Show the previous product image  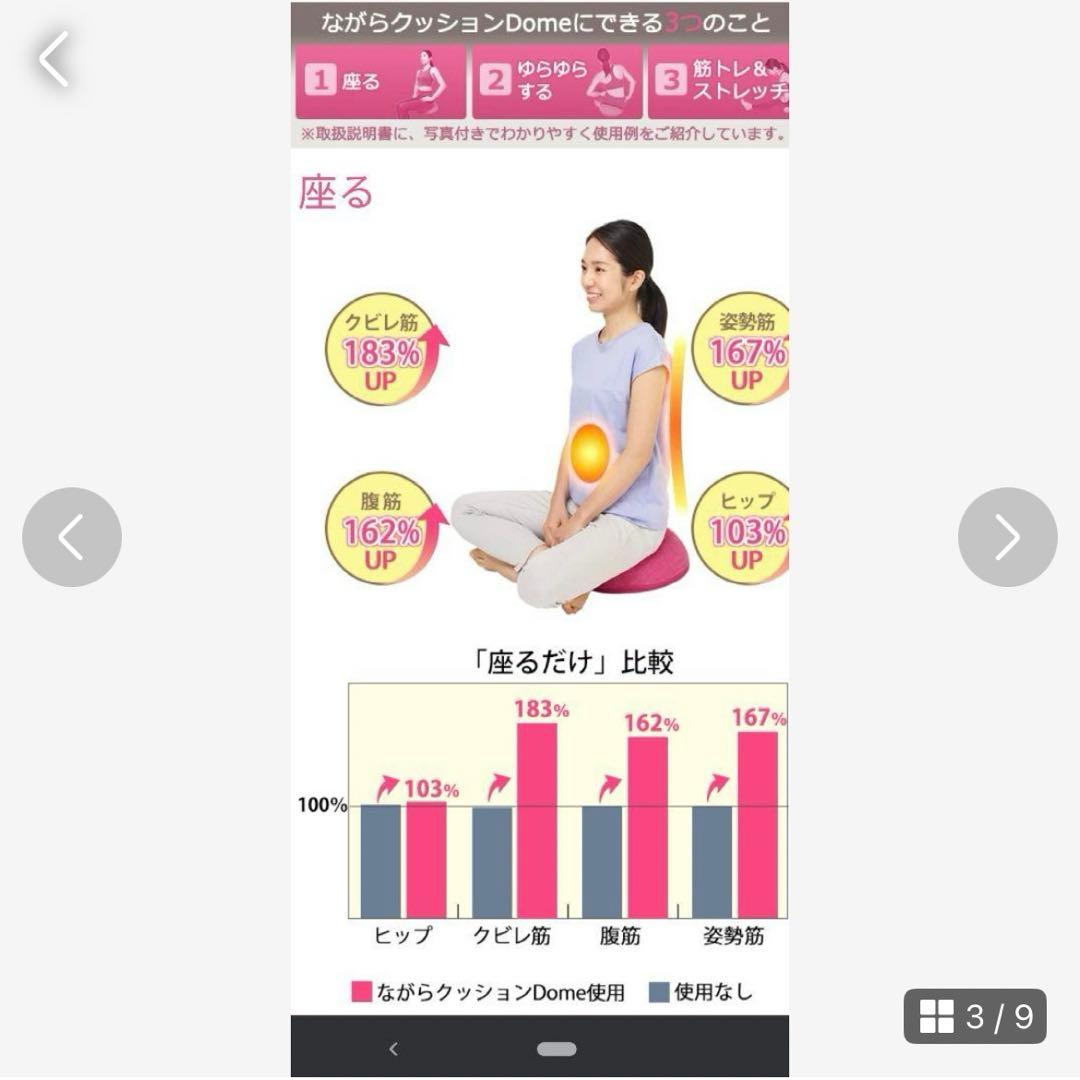[x=72, y=537]
